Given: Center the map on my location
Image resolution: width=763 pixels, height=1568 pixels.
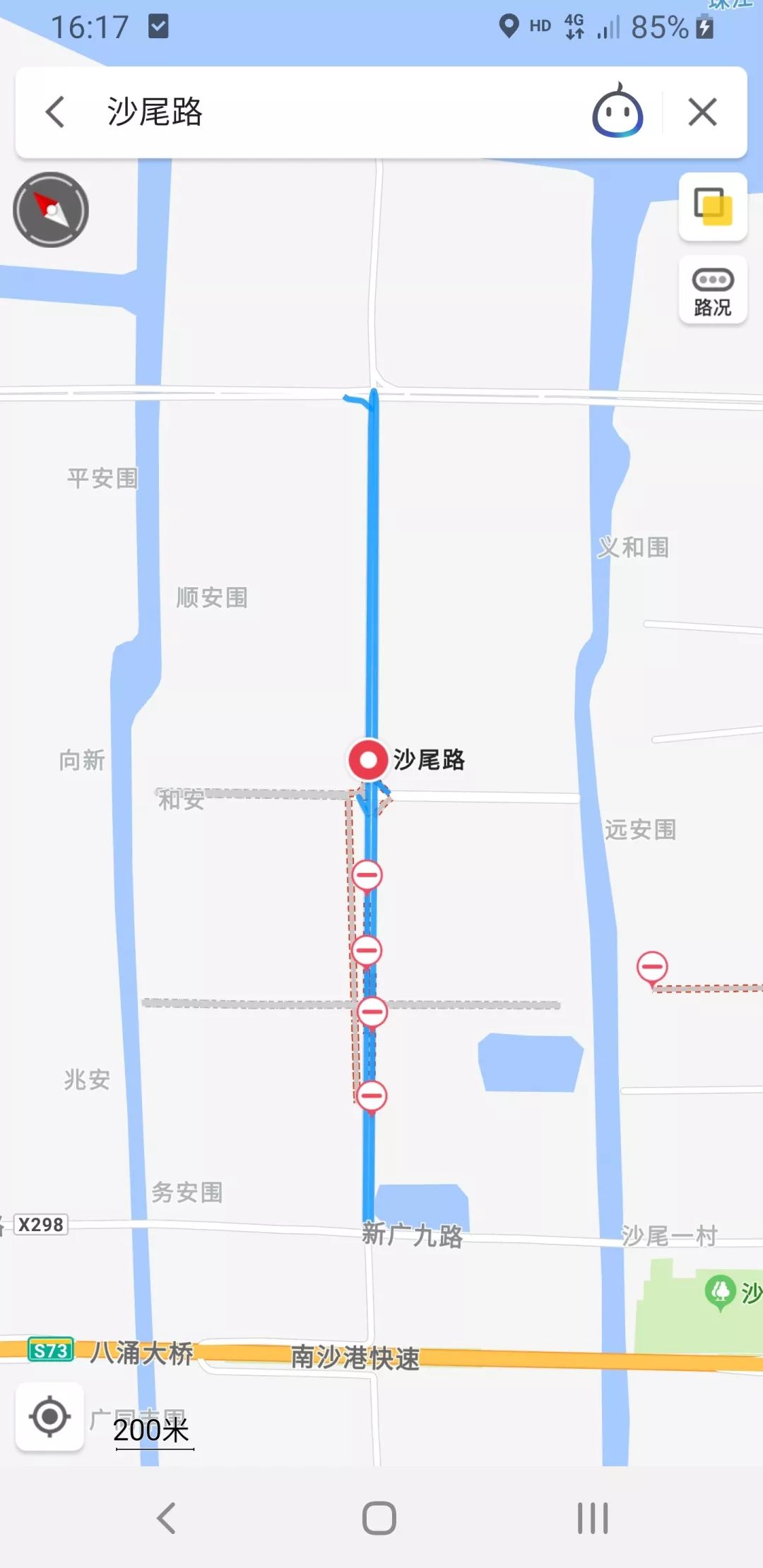Looking at the screenshot, I should tap(50, 1416).
